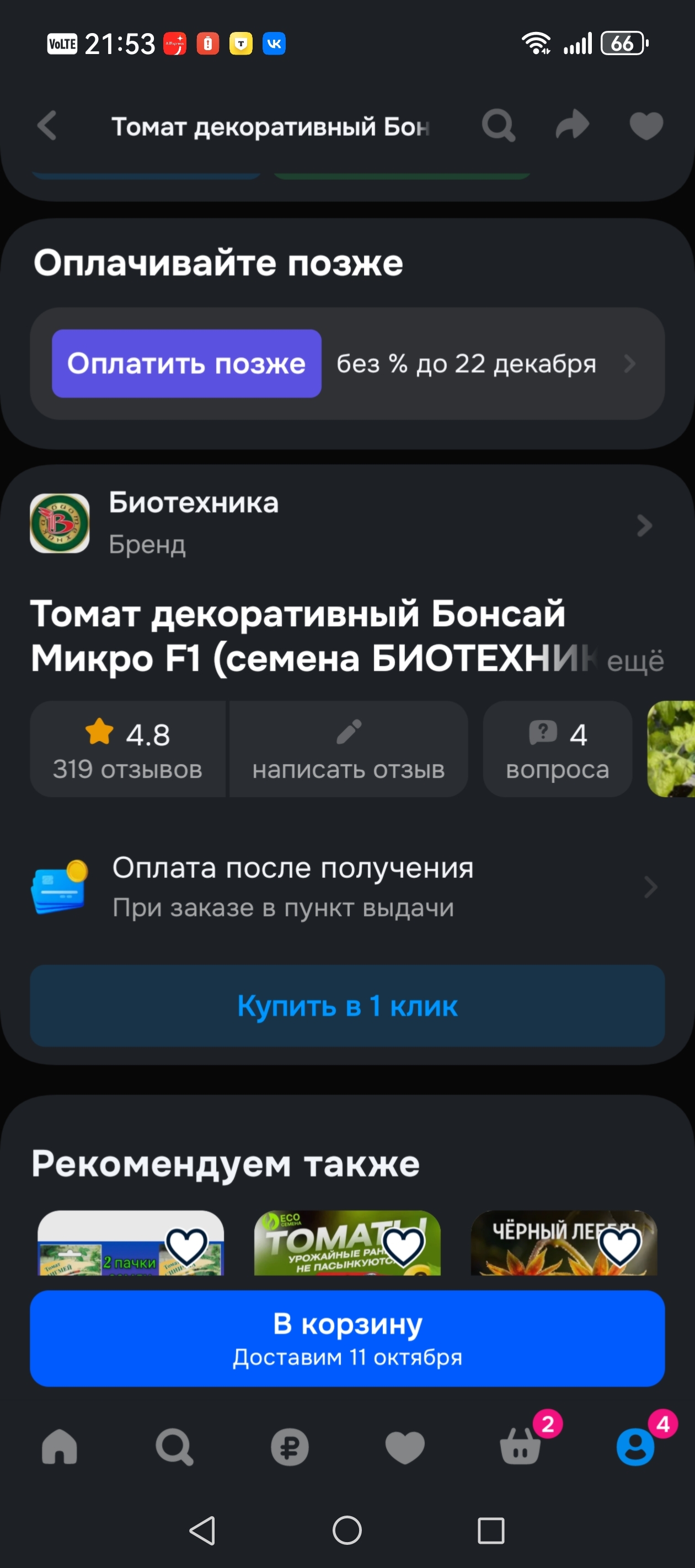695x1568 pixels.
Task: View the 319 отзывов rating
Action: (x=127, y=749)
